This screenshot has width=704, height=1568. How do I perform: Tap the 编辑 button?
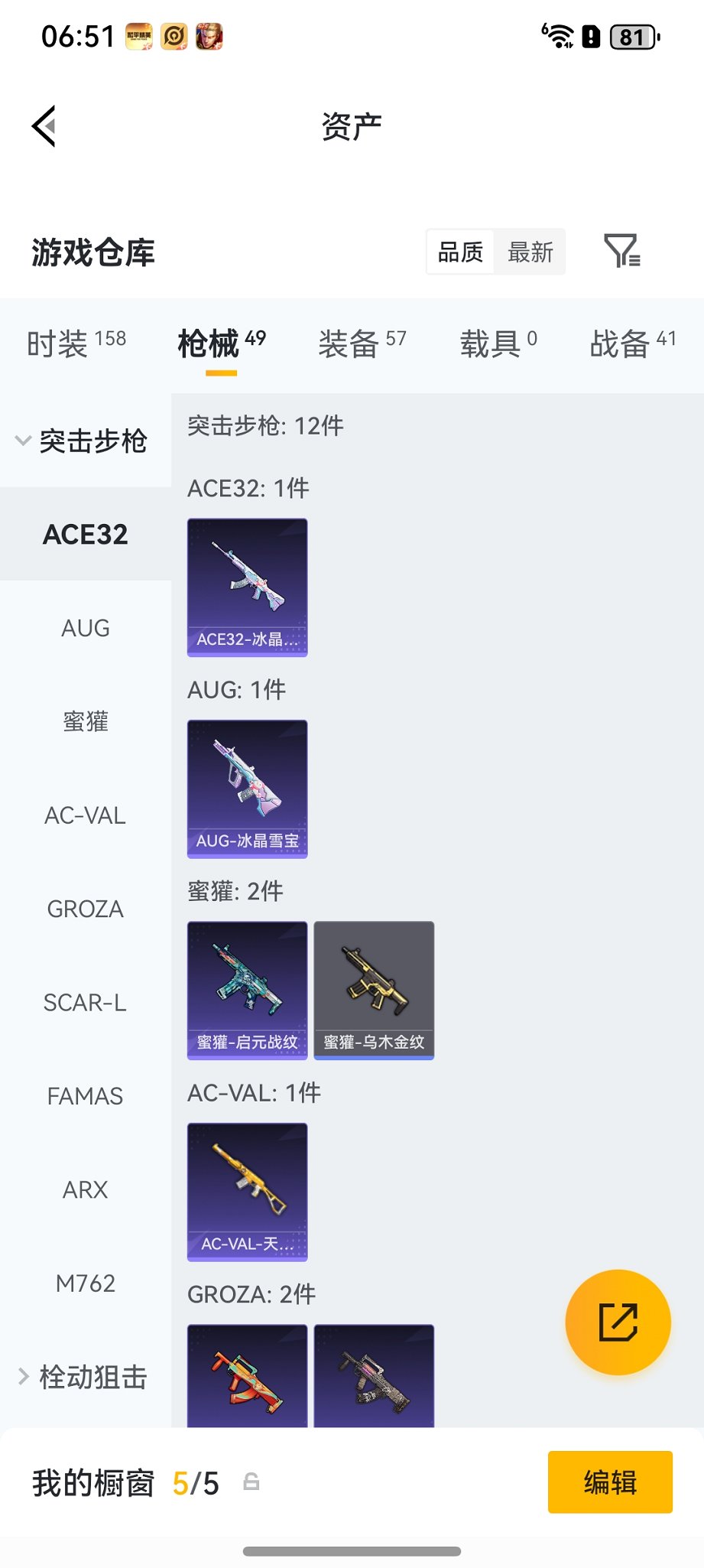[609, 1483]
